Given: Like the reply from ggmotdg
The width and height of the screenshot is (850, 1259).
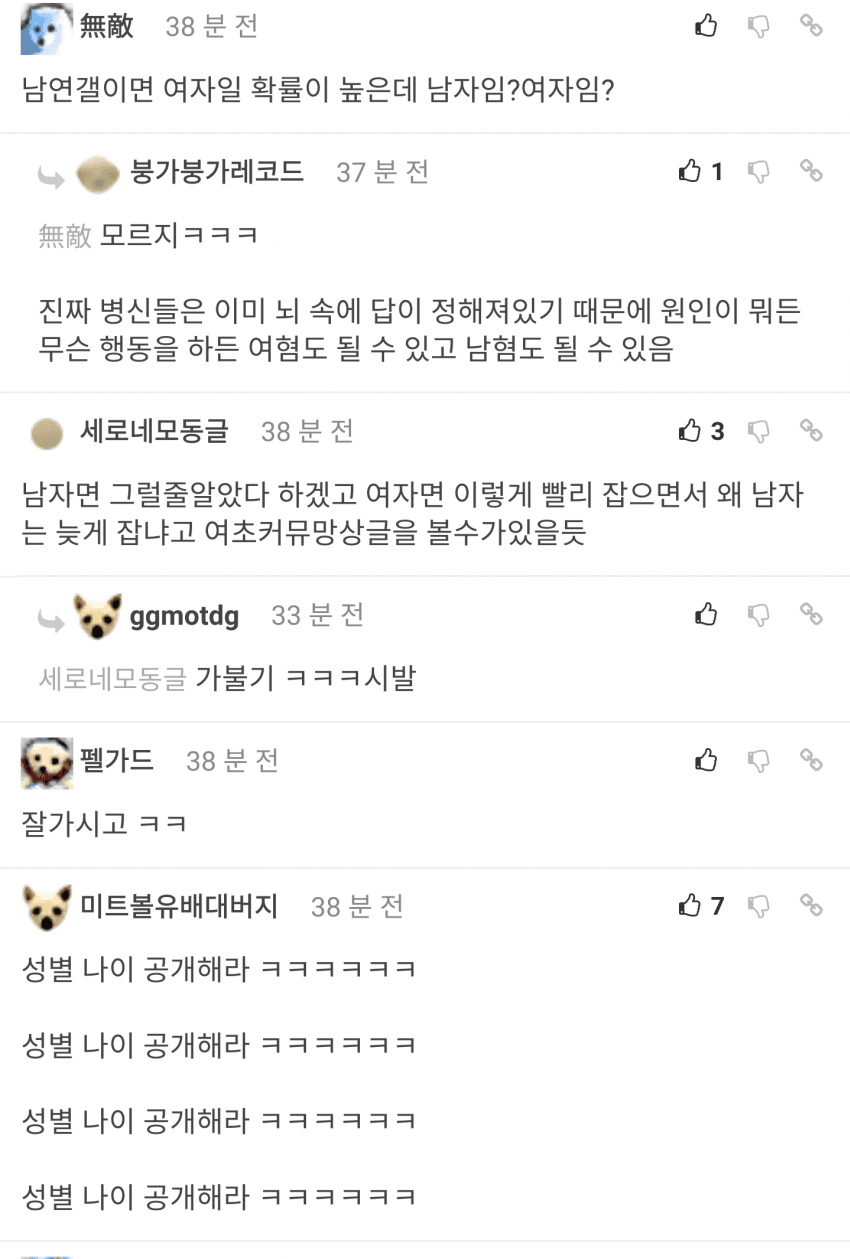Looking at the screenshot, I should pos(706,614).
